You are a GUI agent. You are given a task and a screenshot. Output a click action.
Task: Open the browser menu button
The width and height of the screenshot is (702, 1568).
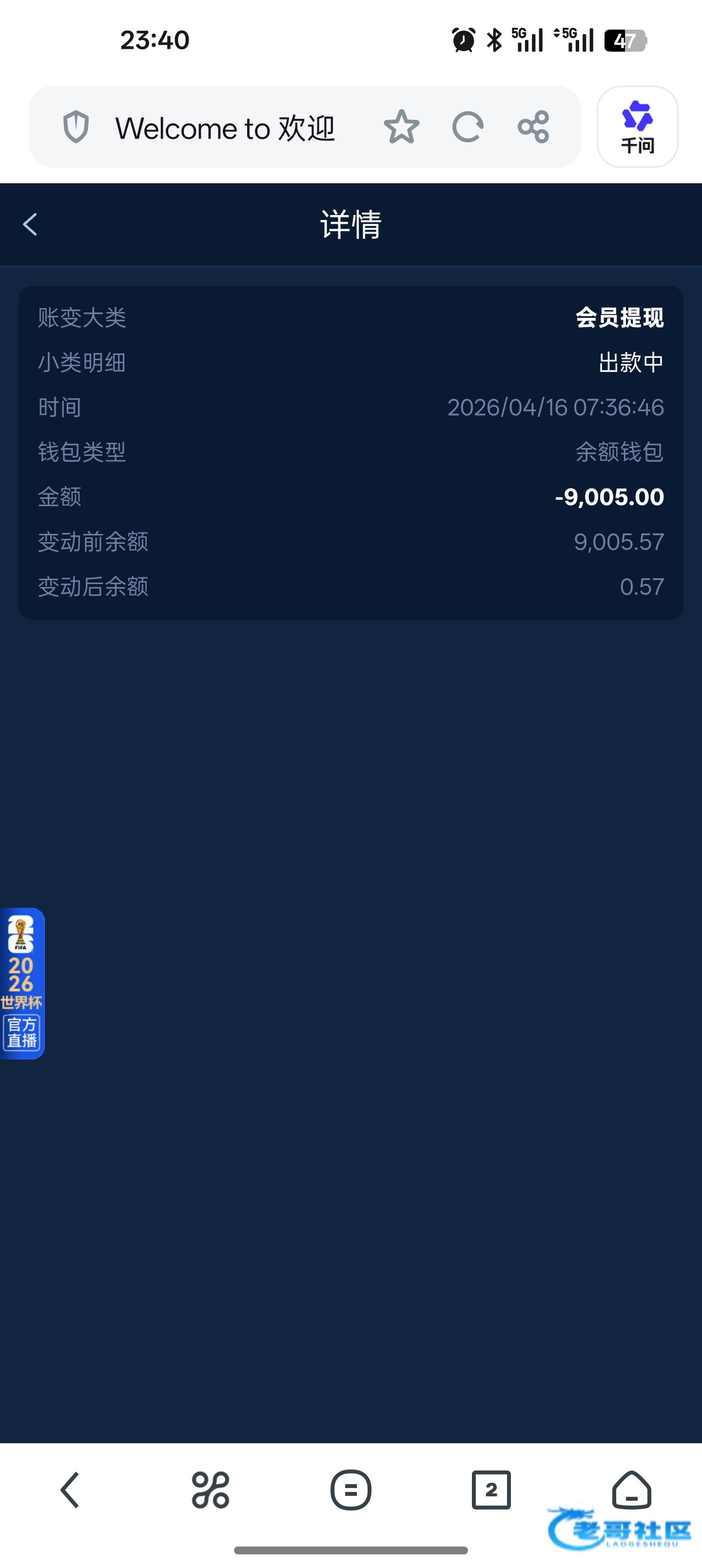pos(351,1490)
